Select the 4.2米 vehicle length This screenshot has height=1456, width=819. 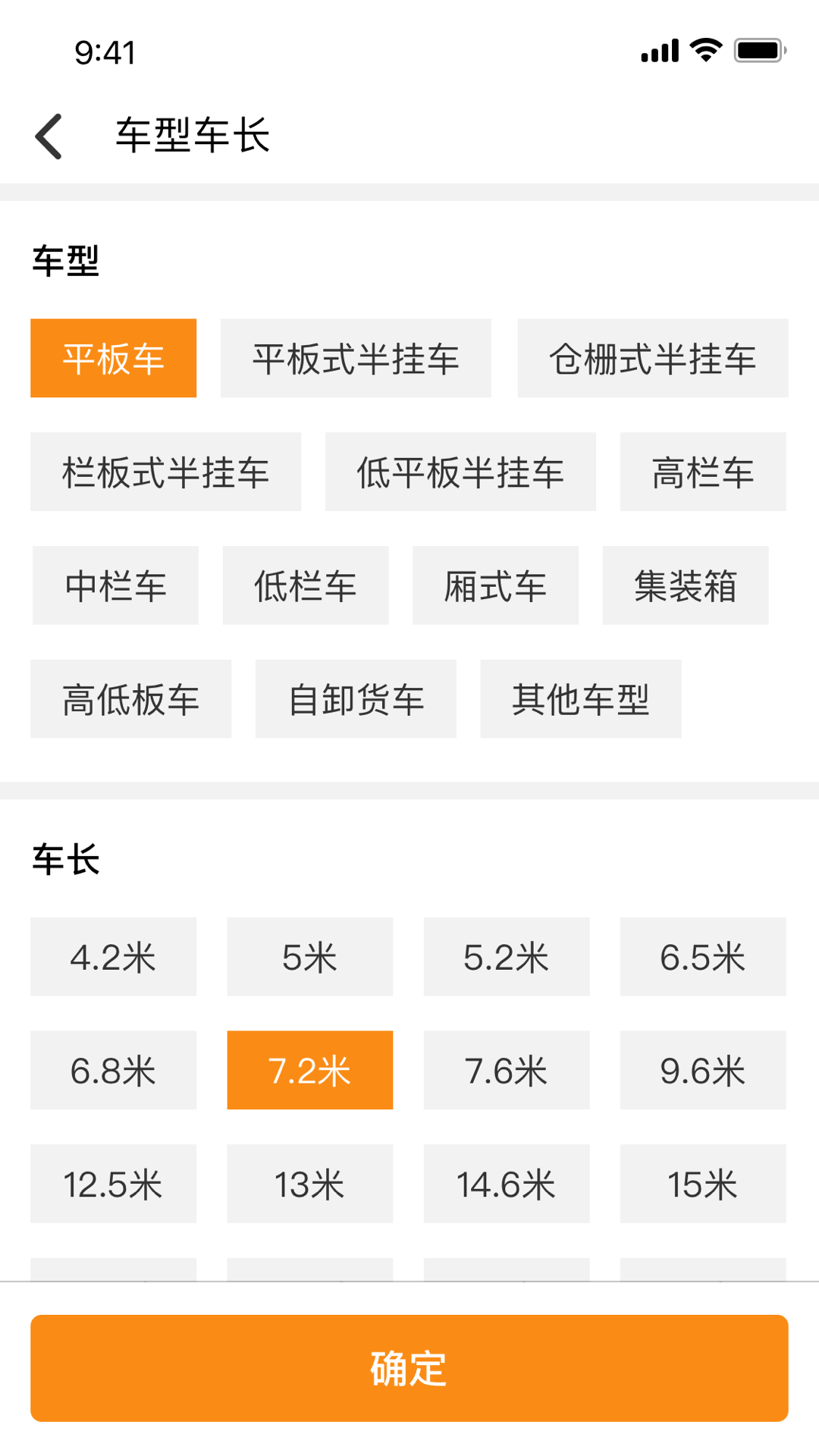click(112, 956)
